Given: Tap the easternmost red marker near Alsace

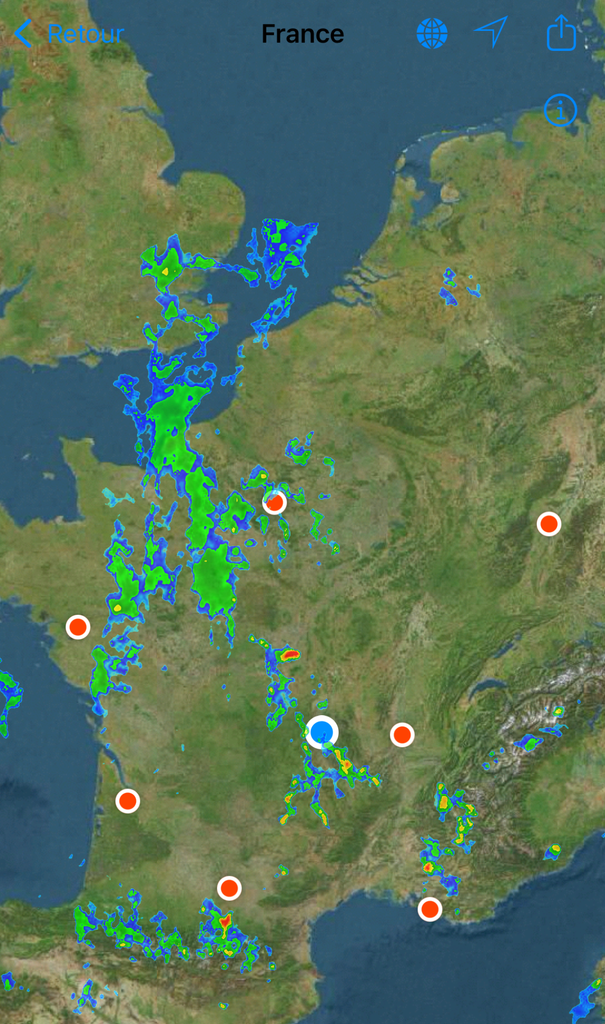Looking at the screenshot, I should click(x=549, y=524).
